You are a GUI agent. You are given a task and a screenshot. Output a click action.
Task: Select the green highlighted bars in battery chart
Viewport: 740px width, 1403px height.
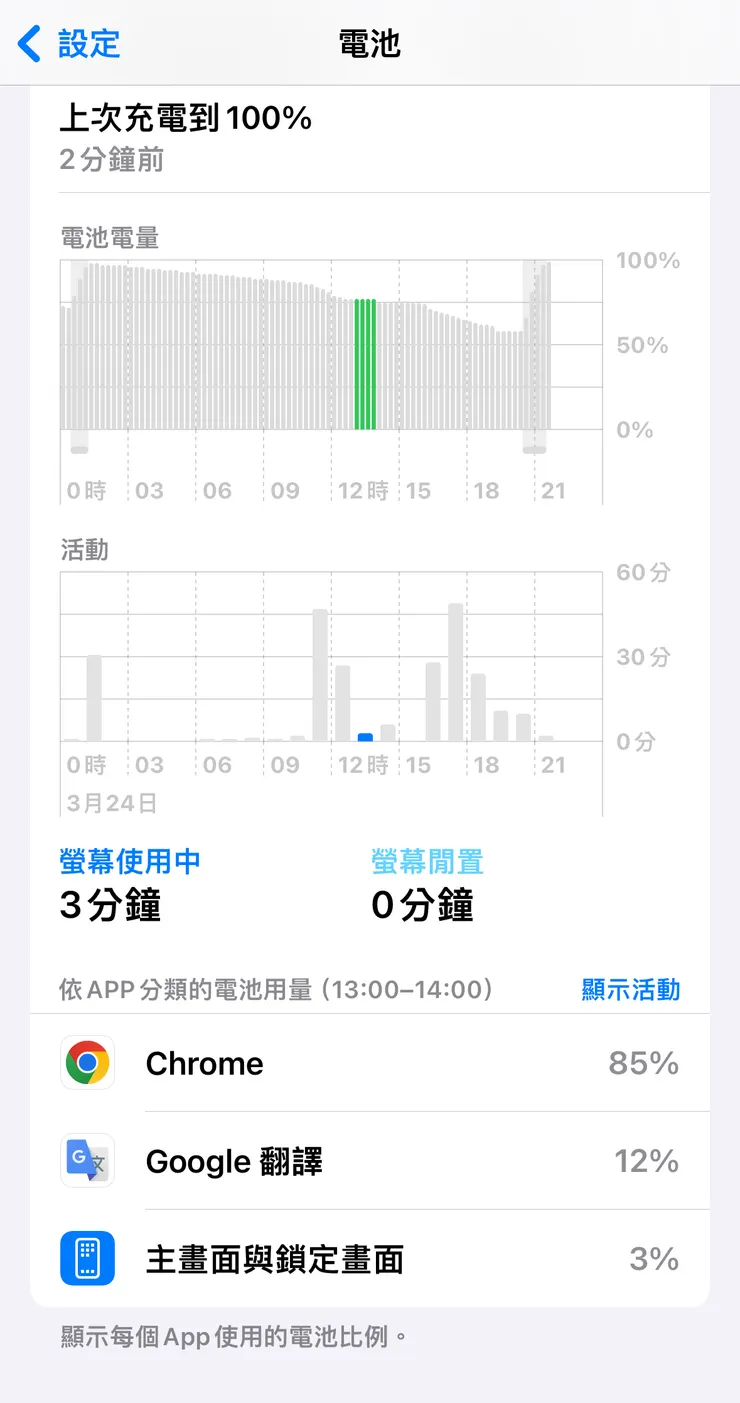[367, 360]
